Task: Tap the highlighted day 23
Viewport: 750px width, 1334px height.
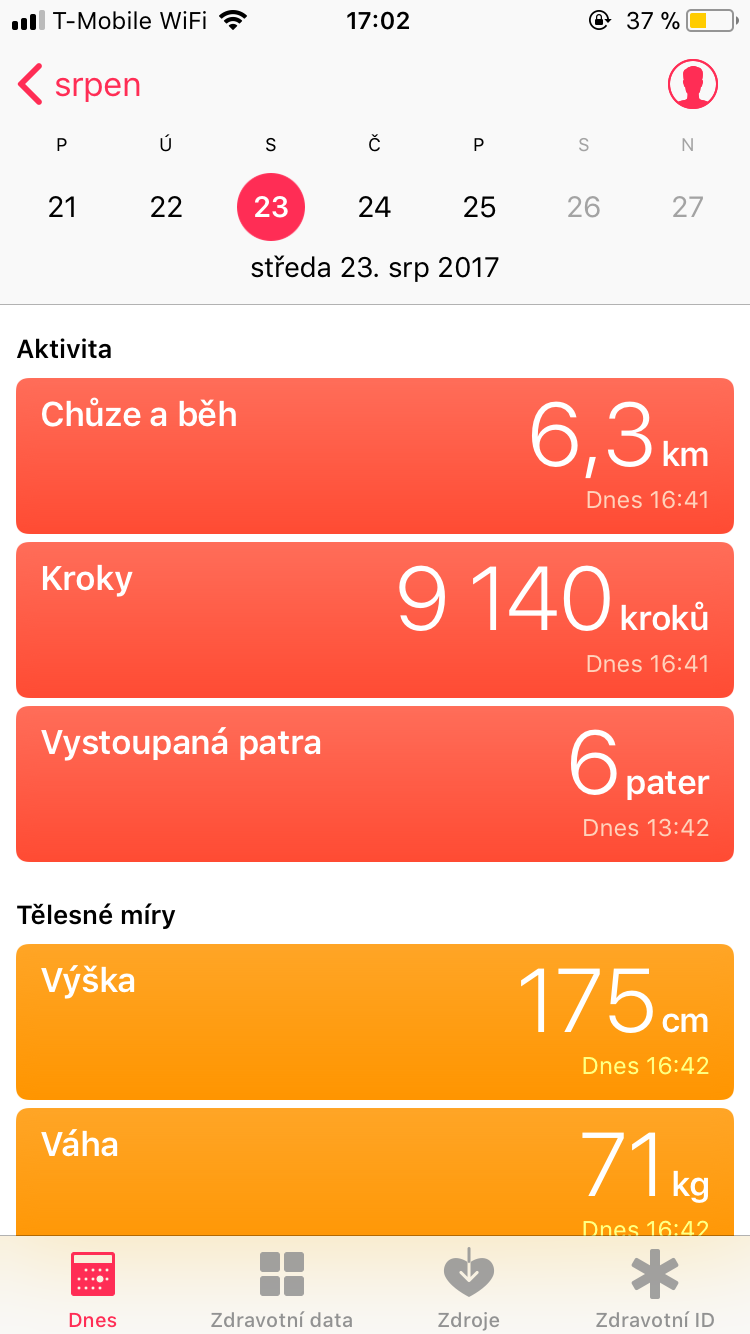Action: [270, 207]
